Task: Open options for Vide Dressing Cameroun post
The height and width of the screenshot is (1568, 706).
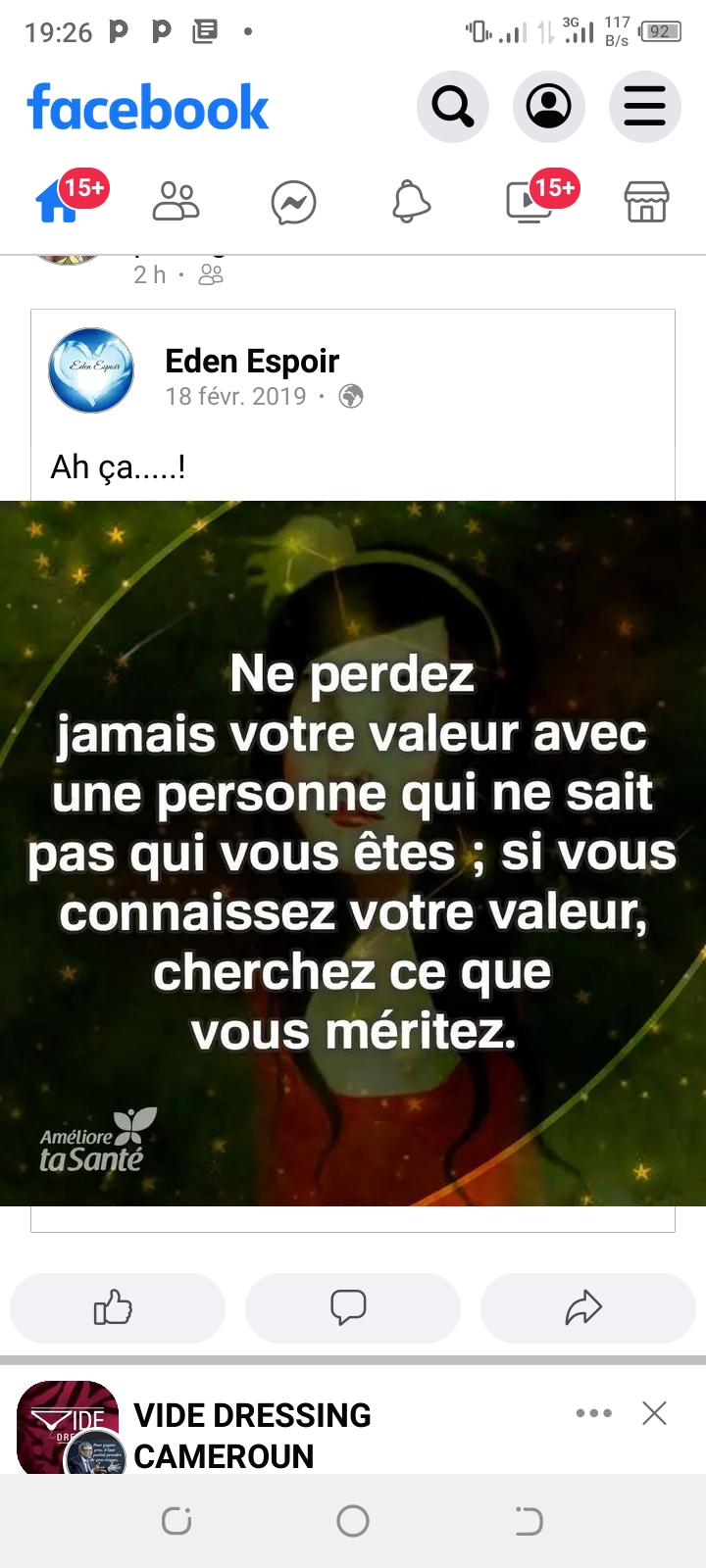Action: (594, 1413)
